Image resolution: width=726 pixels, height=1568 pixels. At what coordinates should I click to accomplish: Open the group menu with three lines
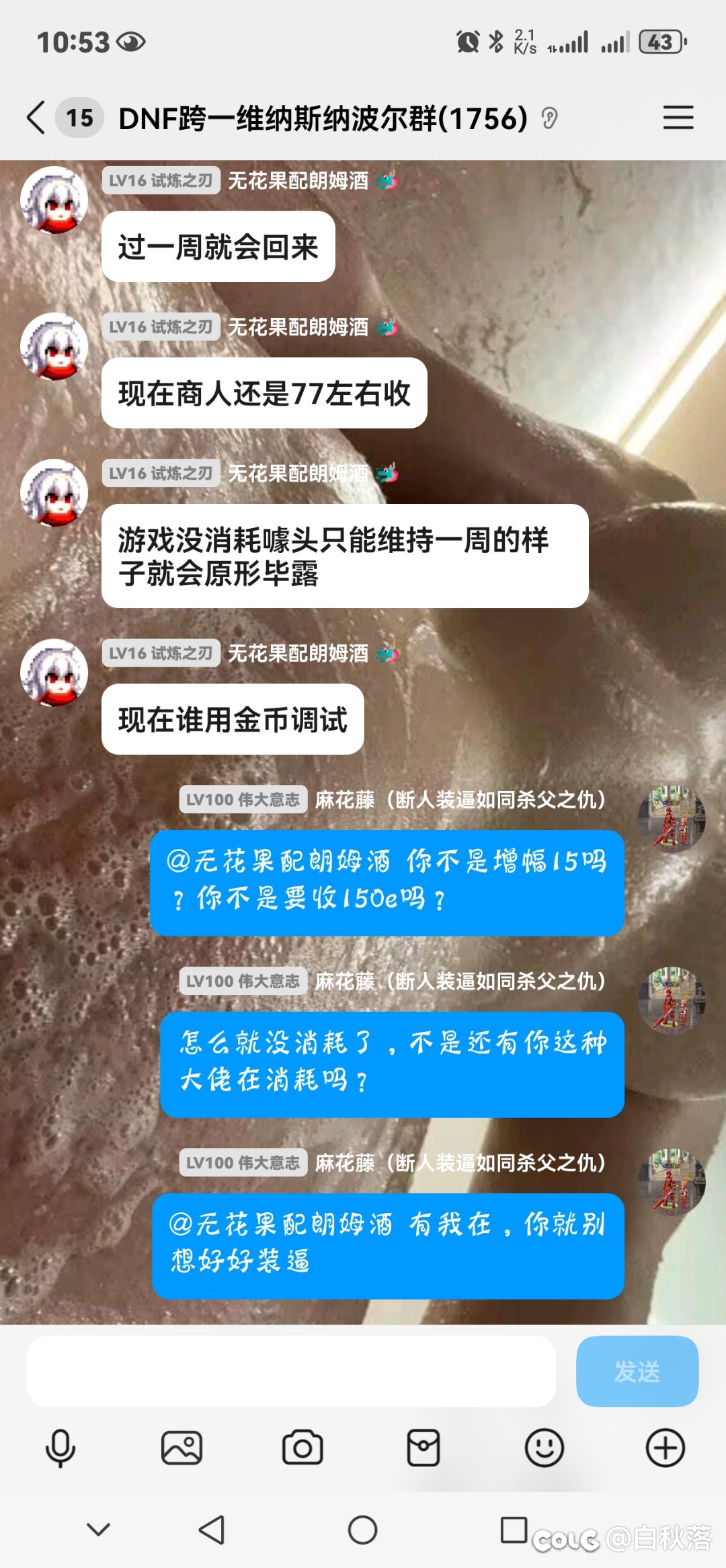[x=678, y=118]
